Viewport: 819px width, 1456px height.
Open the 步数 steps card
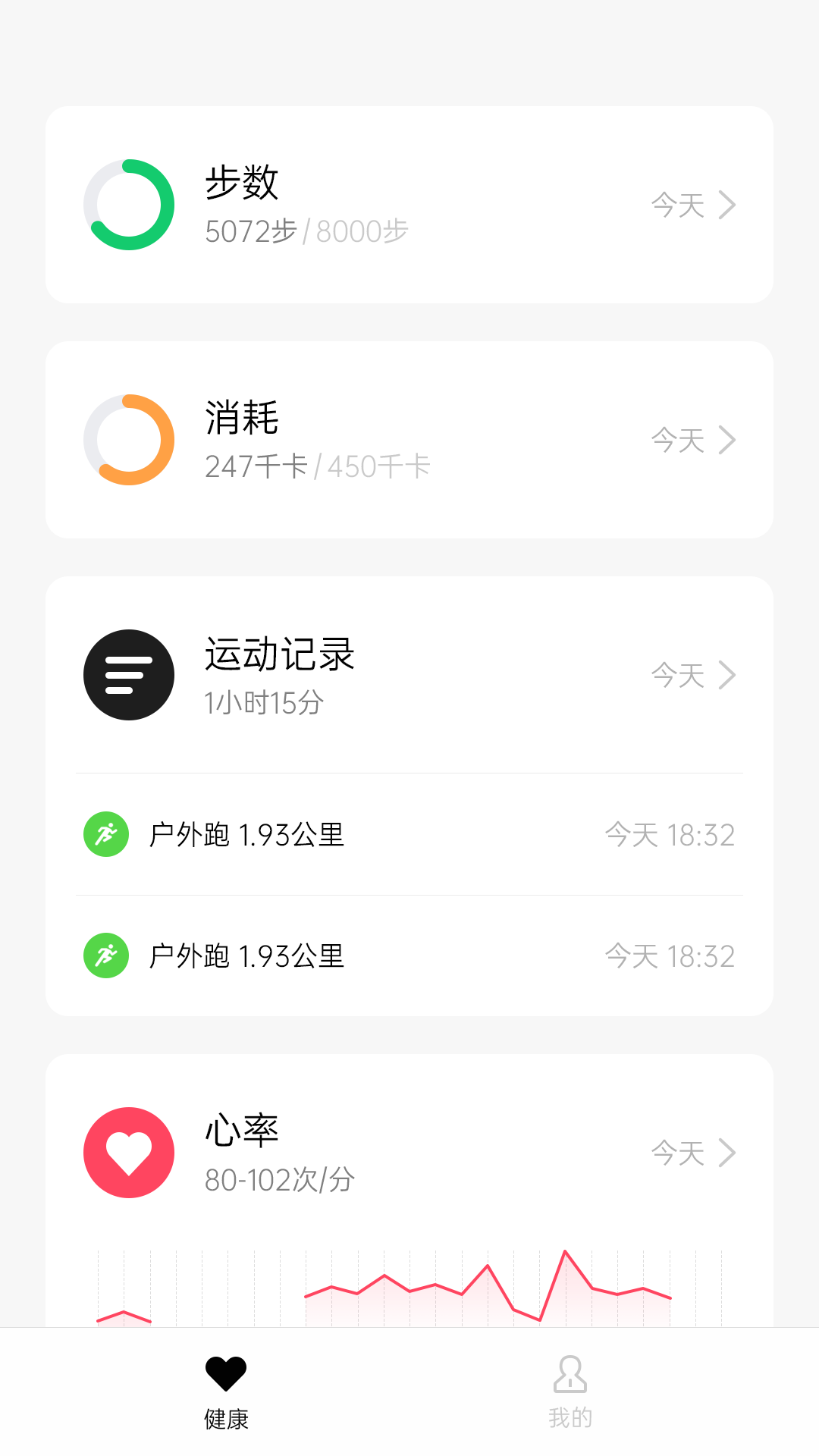[409, 205]
